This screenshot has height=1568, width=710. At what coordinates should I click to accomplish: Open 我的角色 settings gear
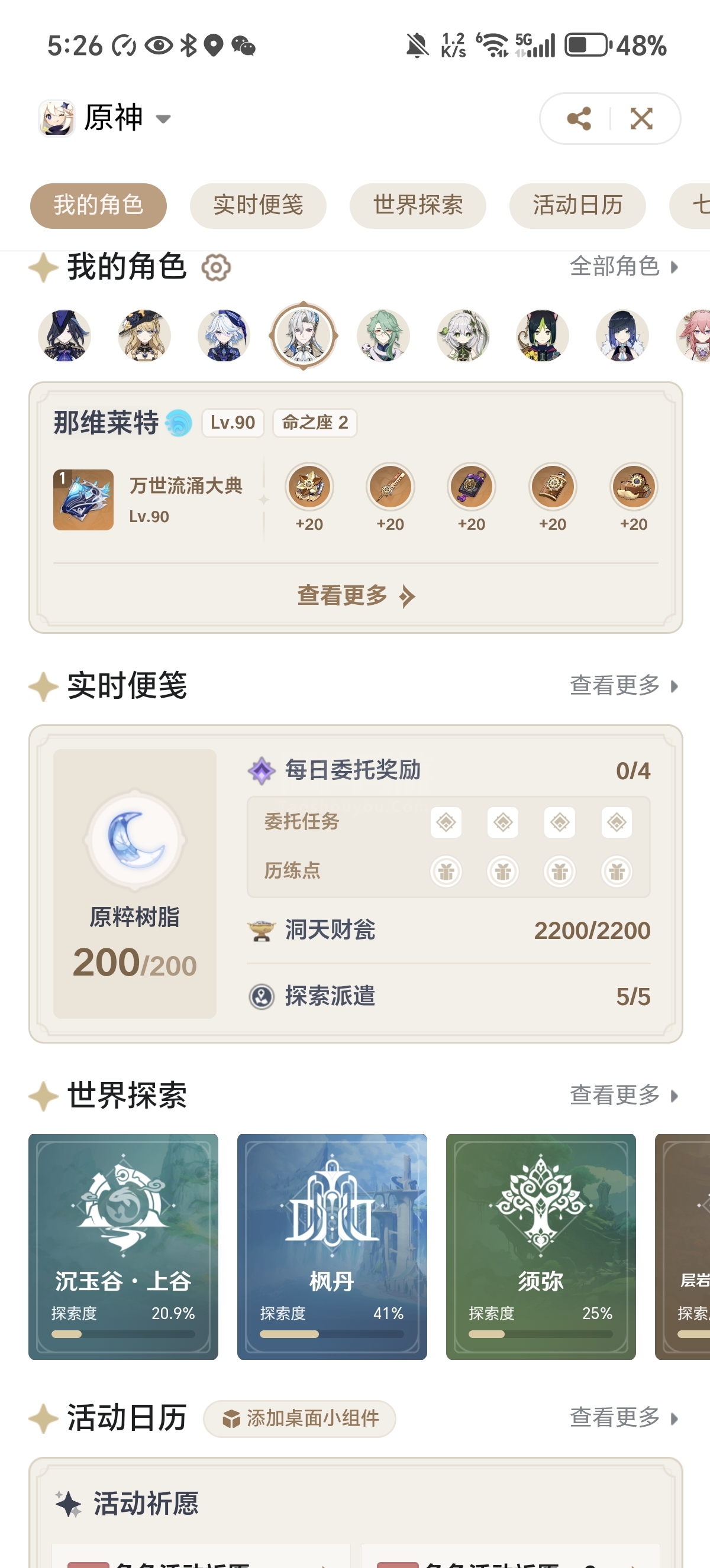(216, 268)
